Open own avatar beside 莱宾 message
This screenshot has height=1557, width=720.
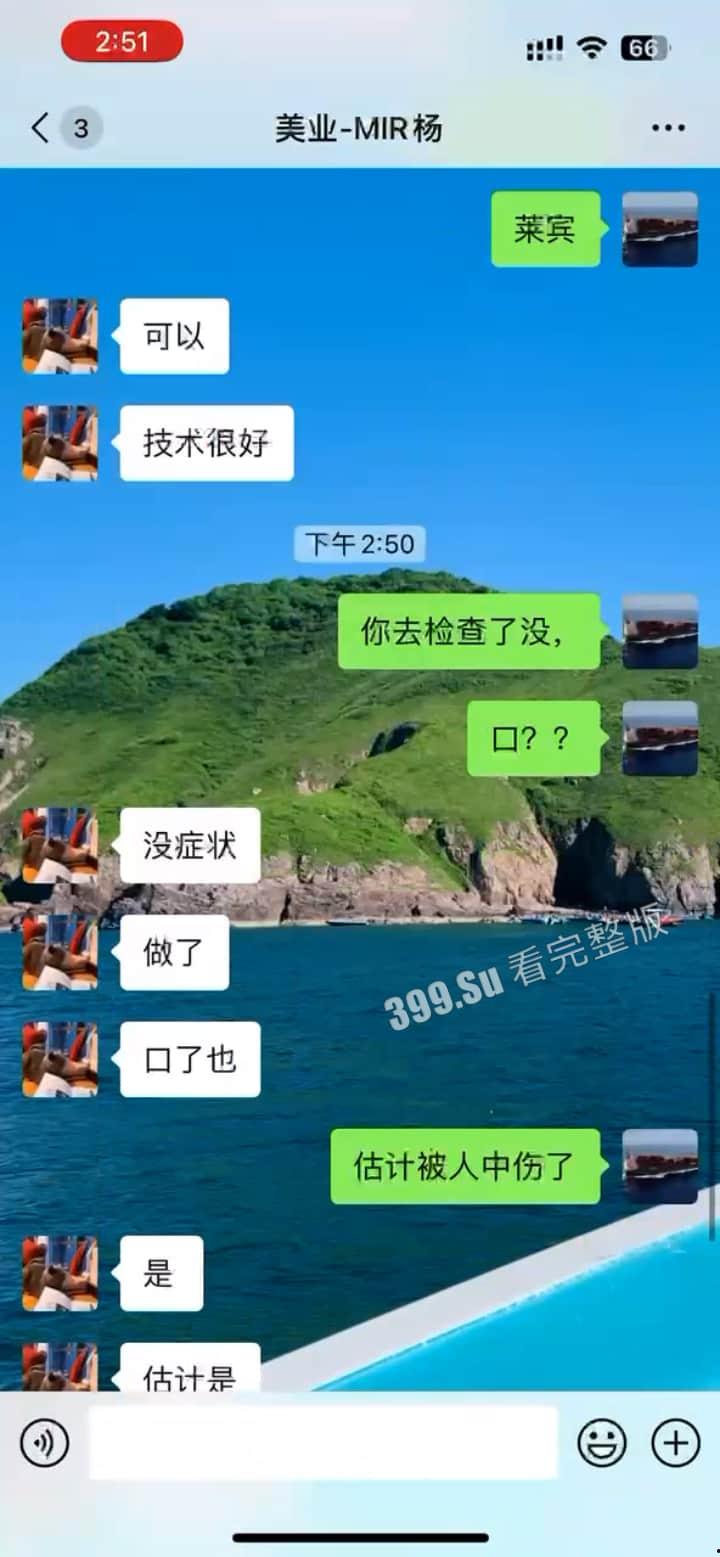(x=660, y=229)
